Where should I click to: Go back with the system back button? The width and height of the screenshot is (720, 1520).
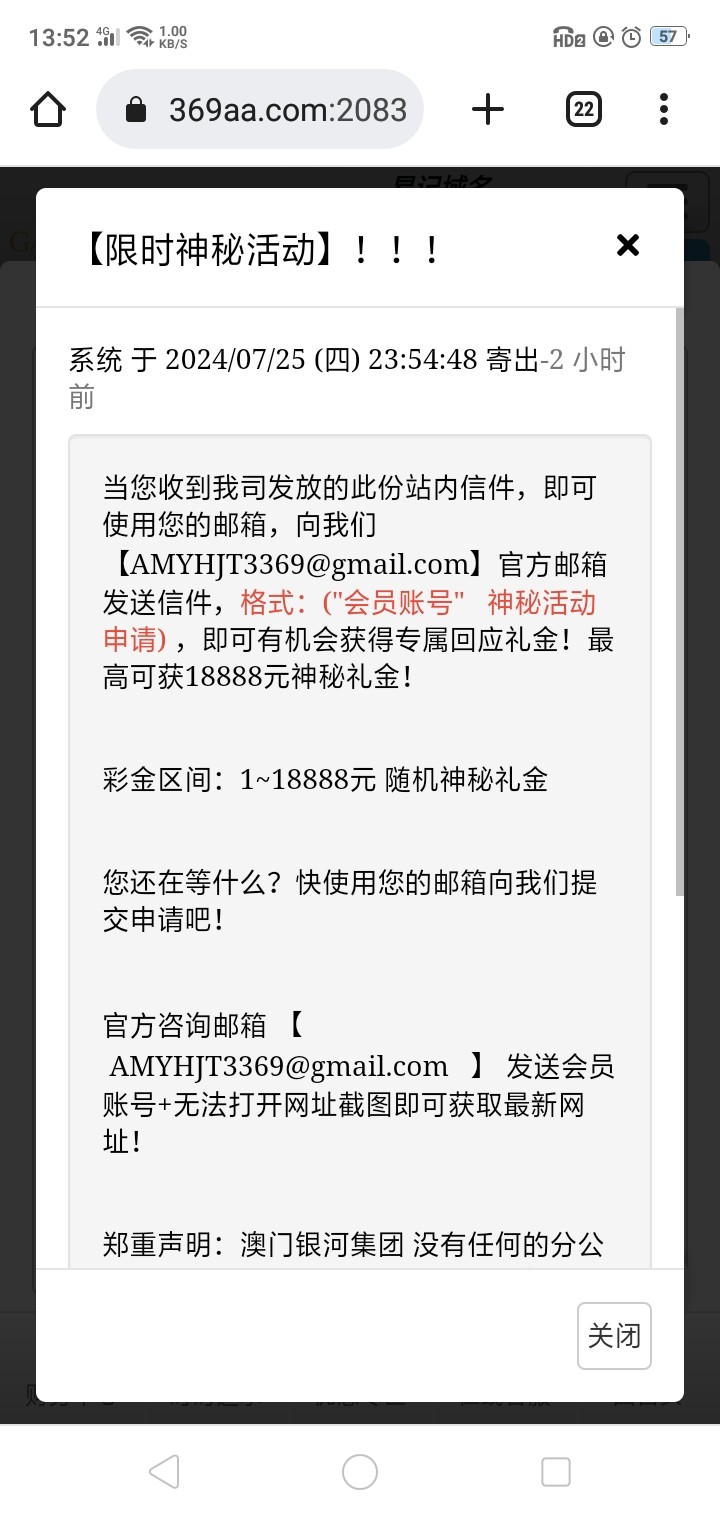click(164, 1472)
